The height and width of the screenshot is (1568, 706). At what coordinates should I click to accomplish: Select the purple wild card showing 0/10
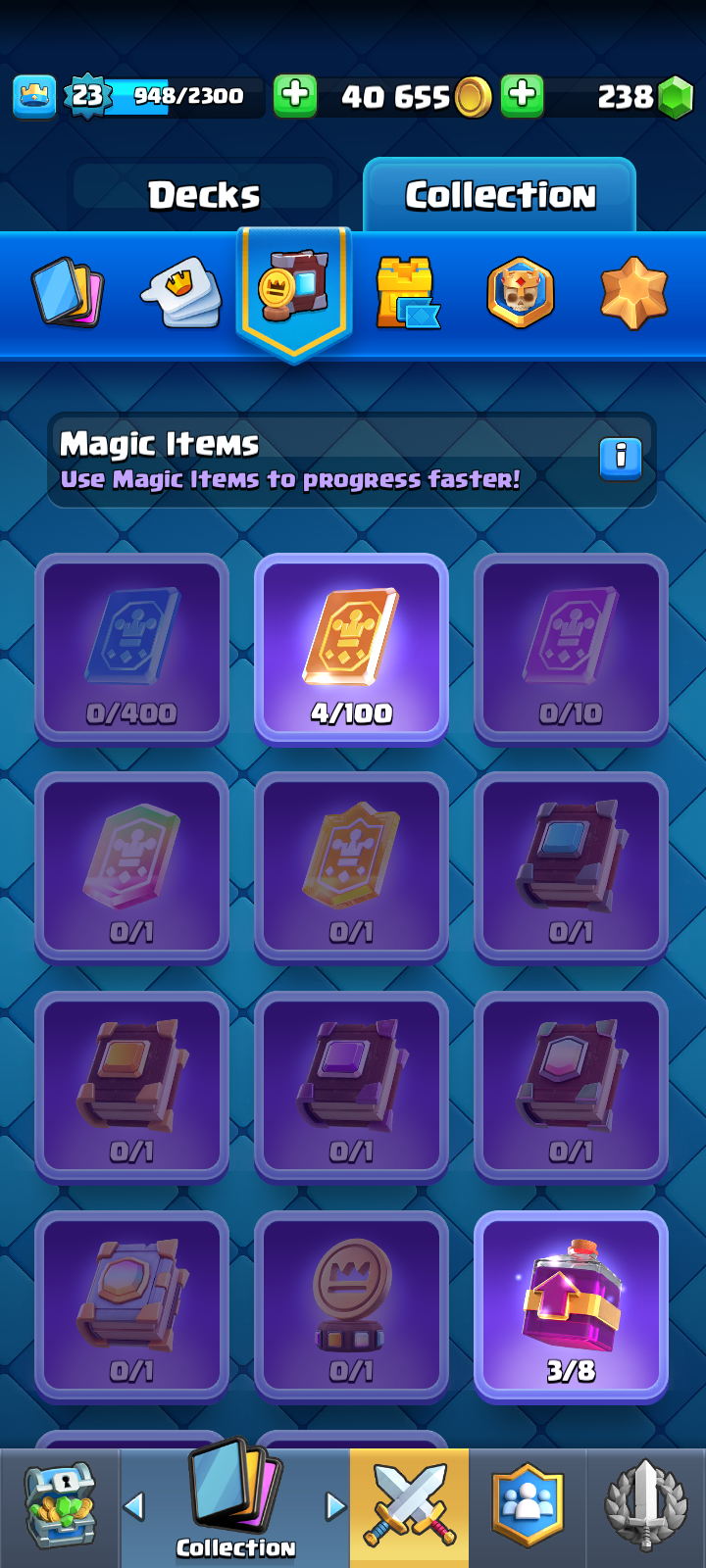point(571,648)
